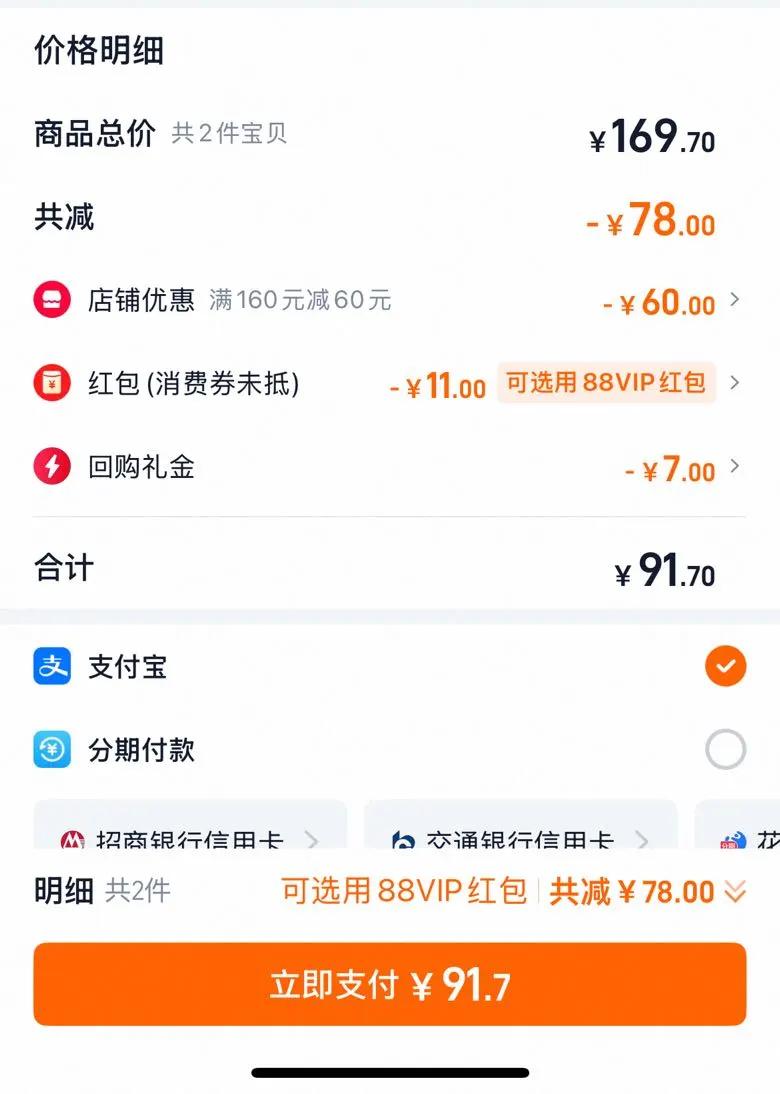Image resolution: width=780 pixels, height=1094 pixels.
Task: Tap the 可选用88VIP红包 chip
Action: pyautogui.click(x=606, y=383)
